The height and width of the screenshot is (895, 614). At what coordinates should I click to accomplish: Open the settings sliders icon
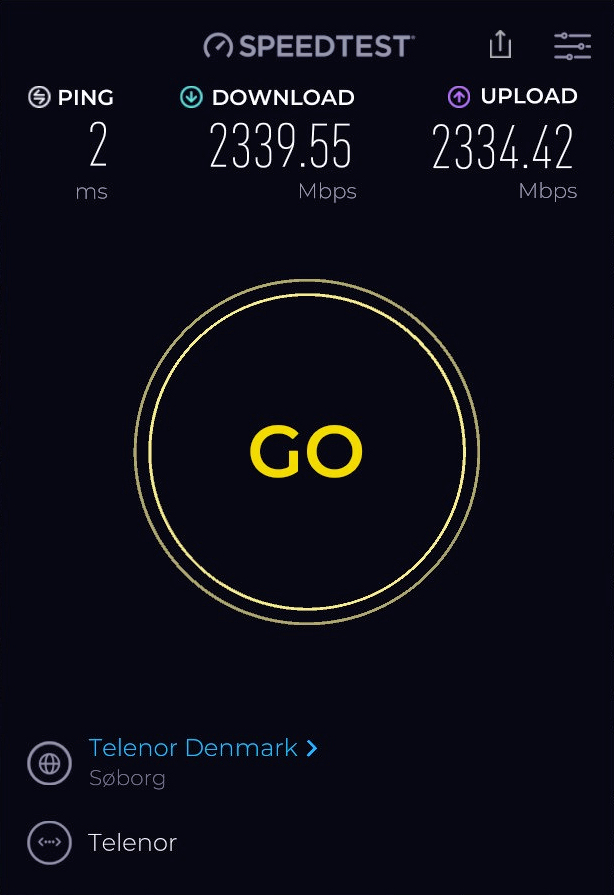click(x=572, y=46)
